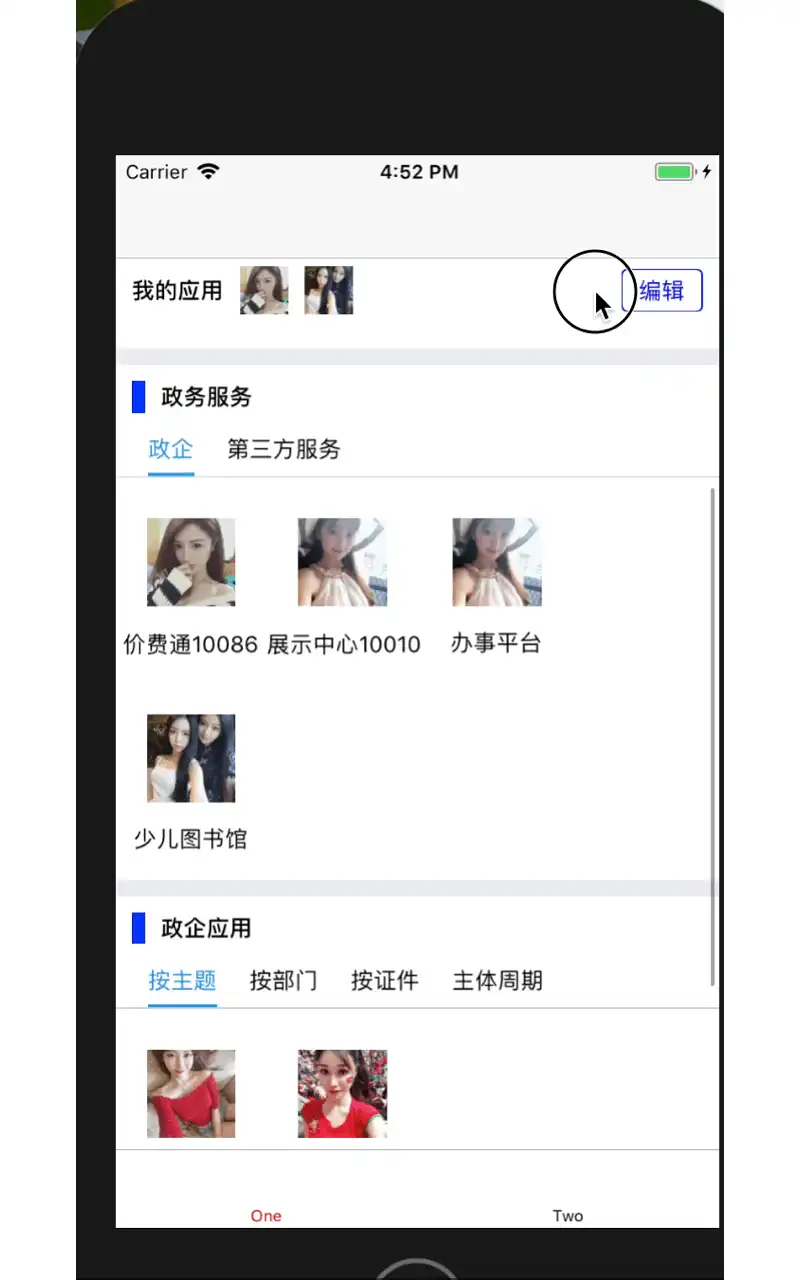Switch to the 按主题 tab
Viewport: 800px width, 1280px height.
pos(182,980)
